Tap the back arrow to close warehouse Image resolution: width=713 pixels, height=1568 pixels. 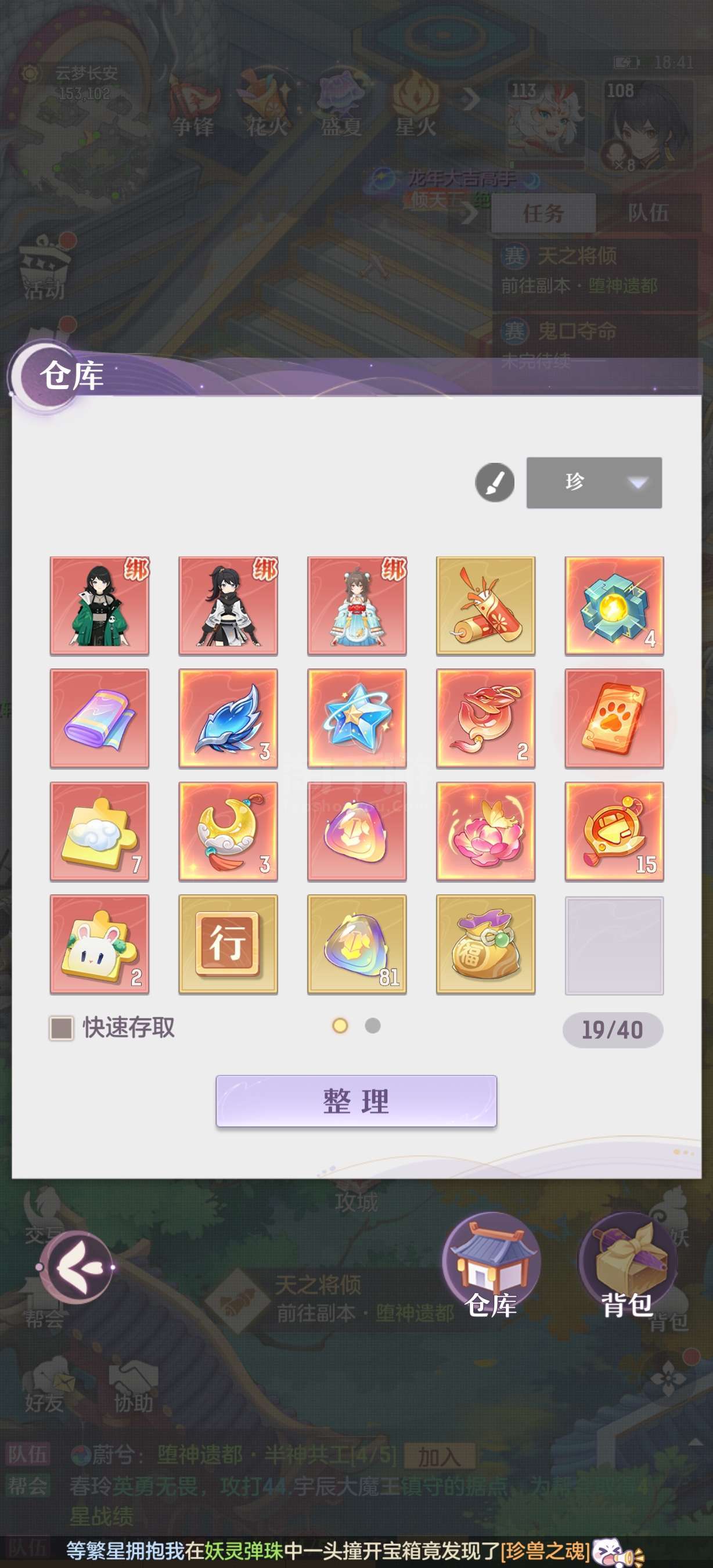(x=76, y=1267)
